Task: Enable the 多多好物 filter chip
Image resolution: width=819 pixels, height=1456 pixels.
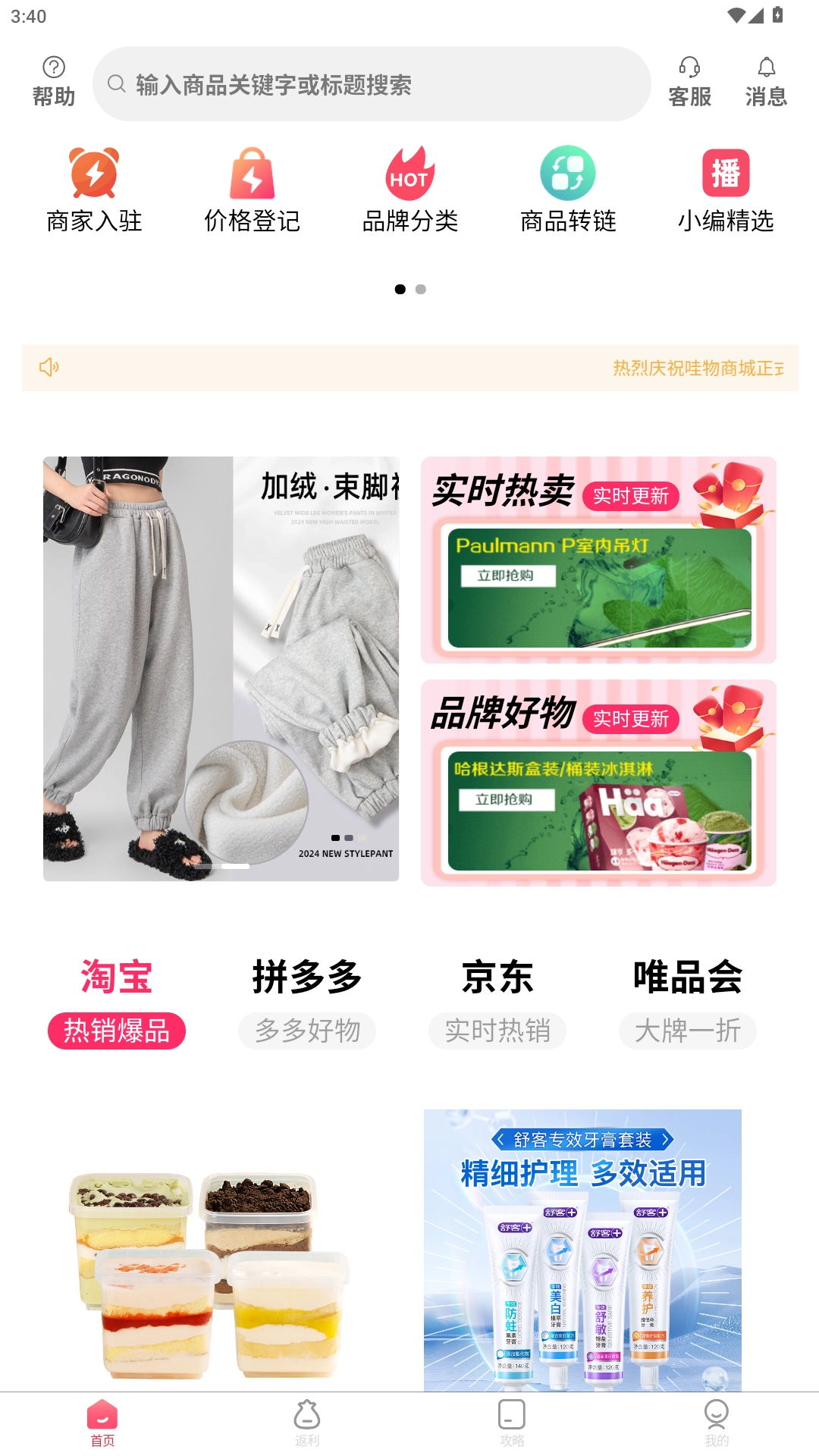Action: [307, 1030]
